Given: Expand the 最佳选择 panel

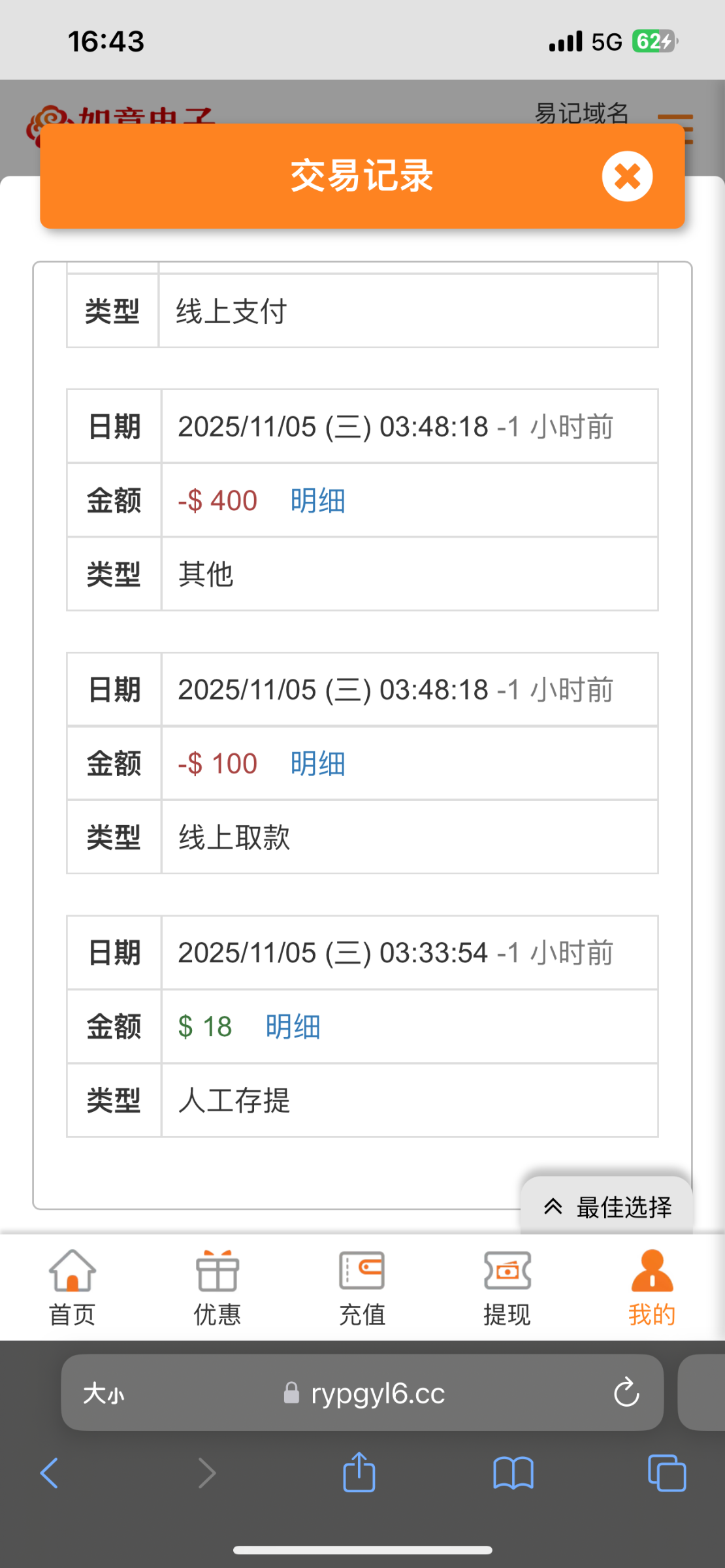Looking at the screenshot, I should [607, 1207].
